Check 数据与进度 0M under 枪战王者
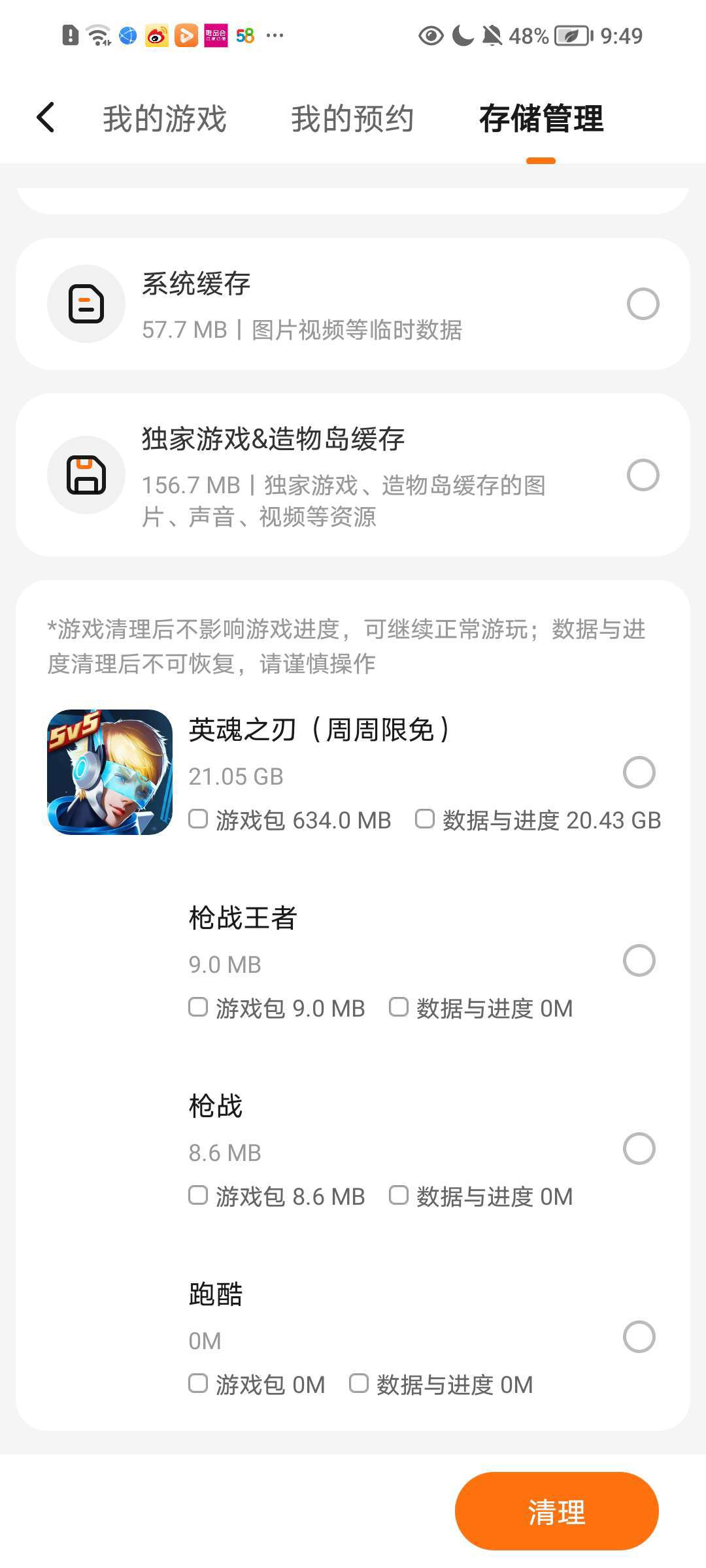 pyautogui.click(x=399, y=1007)
